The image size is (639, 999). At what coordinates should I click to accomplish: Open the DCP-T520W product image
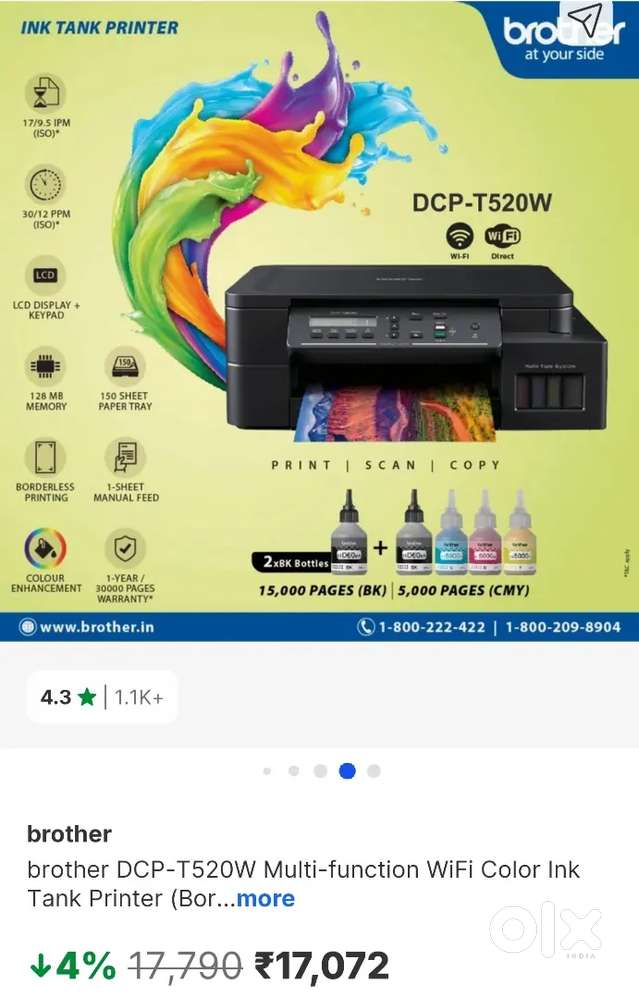click(320, 320)
